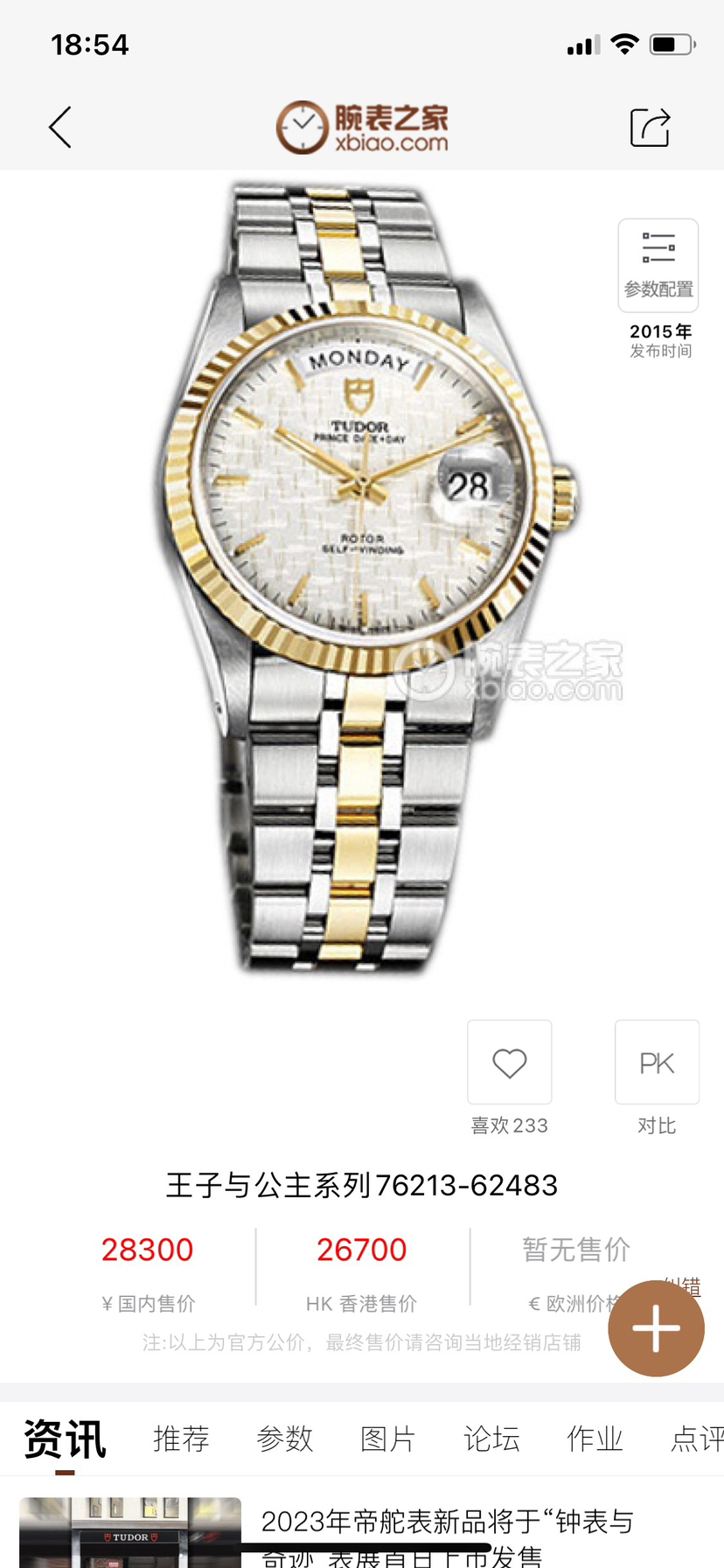Switch to the 作业 tab
Image resolution: width=724 pixels, height=1568 pixels.
(595, 1439)
